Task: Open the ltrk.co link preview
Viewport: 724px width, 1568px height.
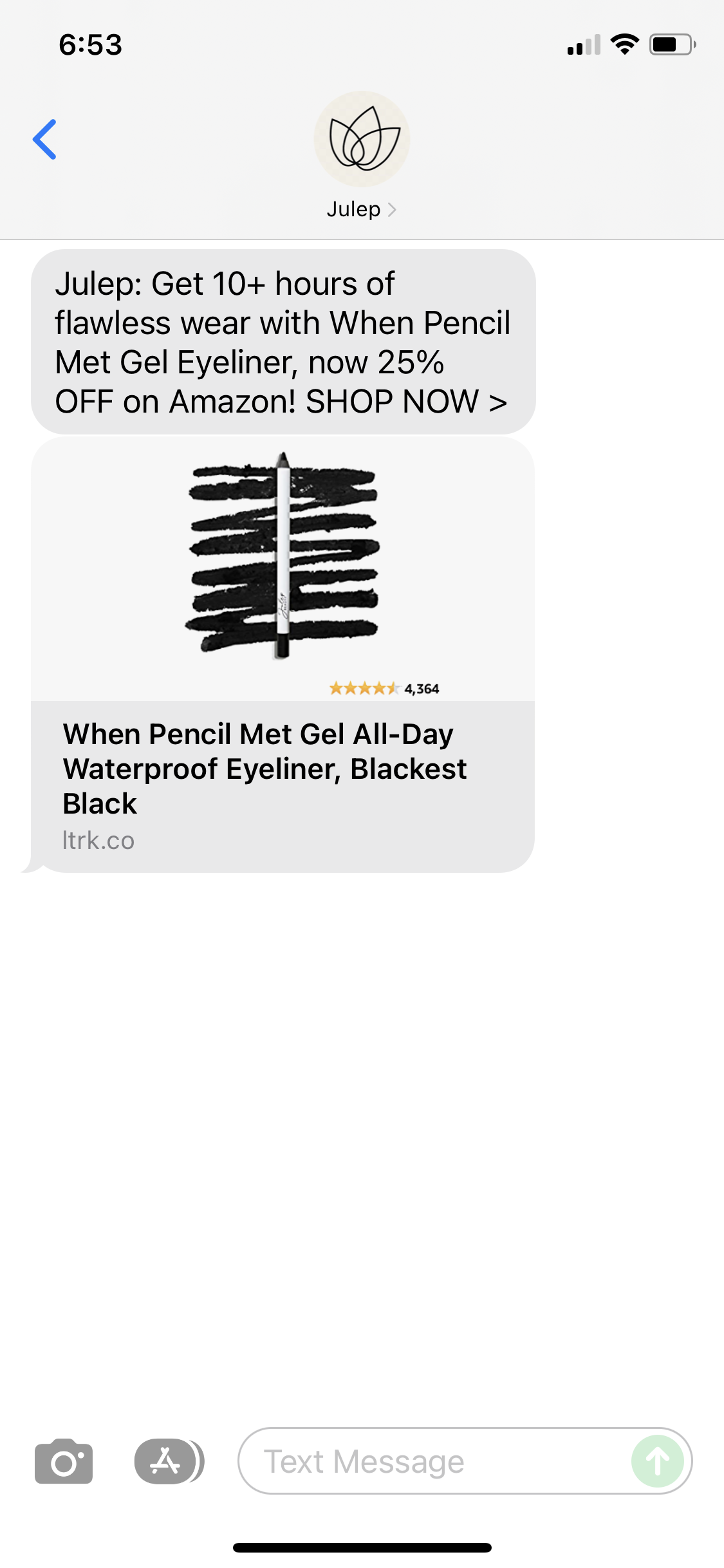Action: click(98, 840)
